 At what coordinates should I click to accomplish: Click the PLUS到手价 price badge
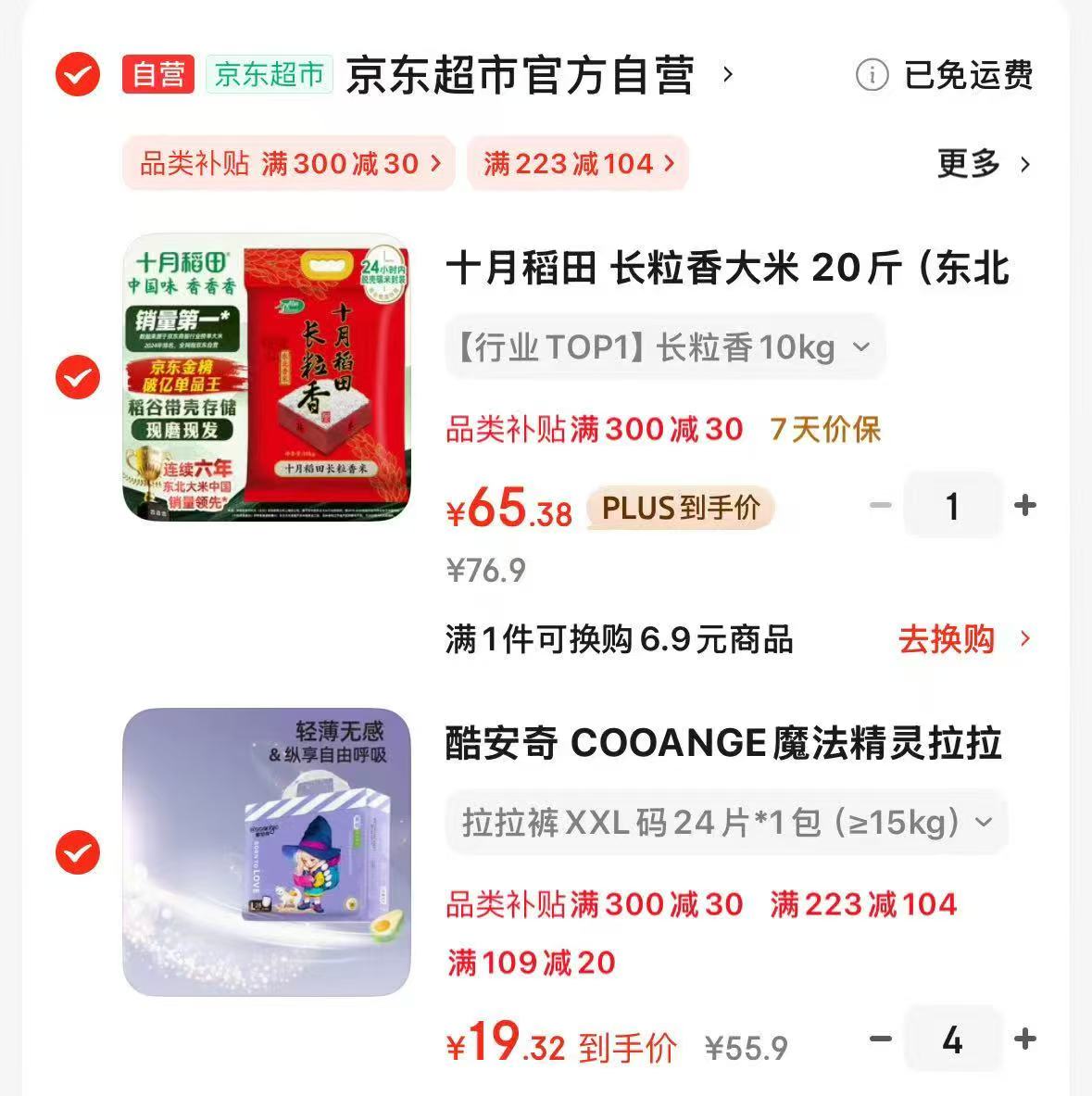pyautogui.click(x=679, y=508)
